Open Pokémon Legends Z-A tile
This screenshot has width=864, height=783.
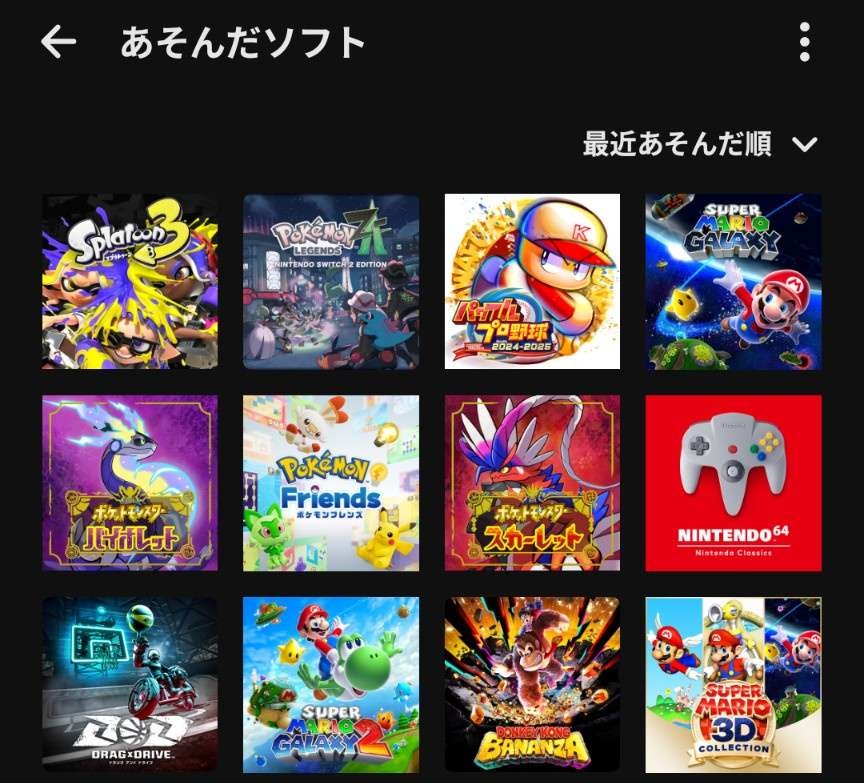pos(331,281)
